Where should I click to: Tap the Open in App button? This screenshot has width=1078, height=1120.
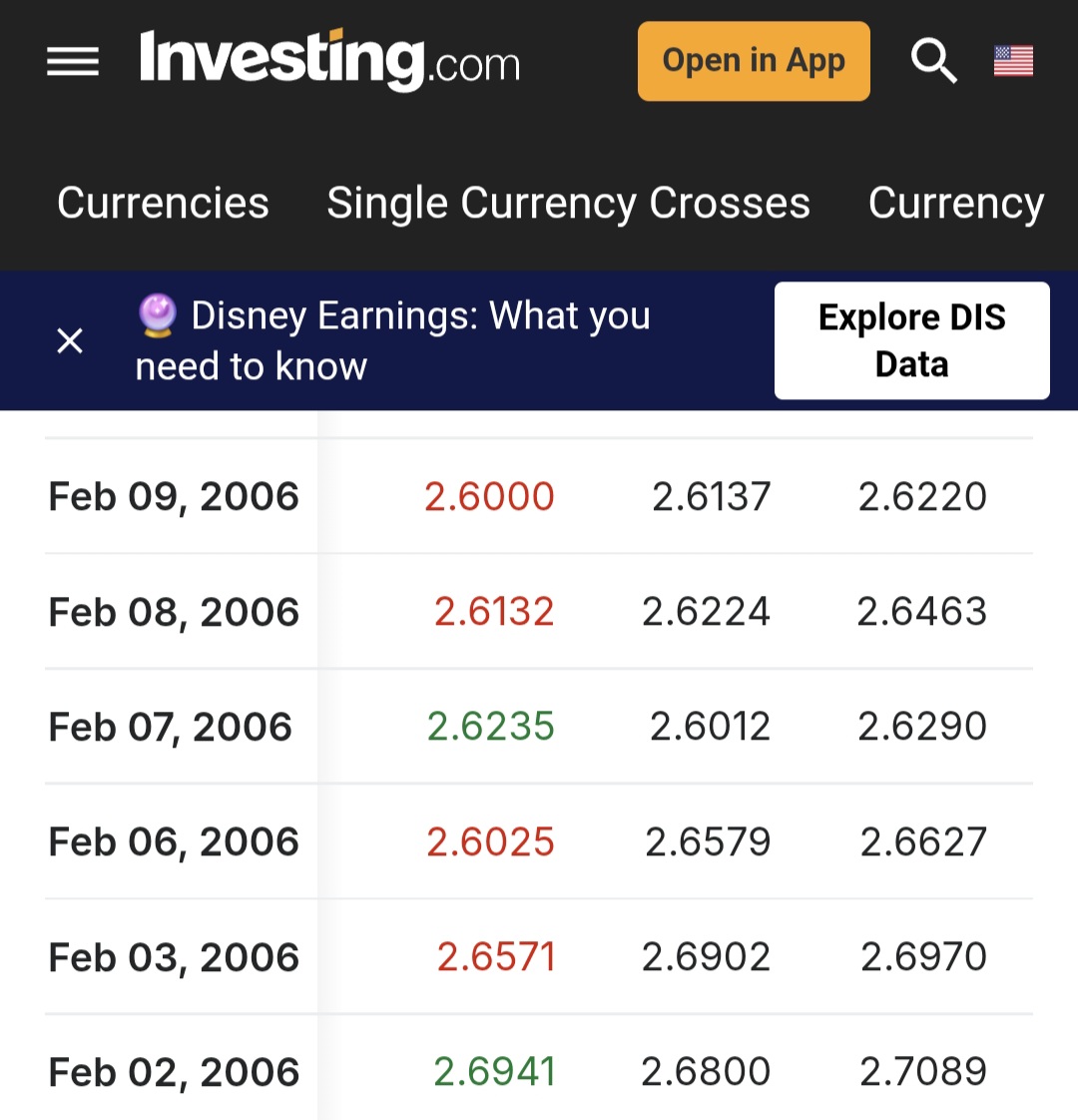pos(754,61)
